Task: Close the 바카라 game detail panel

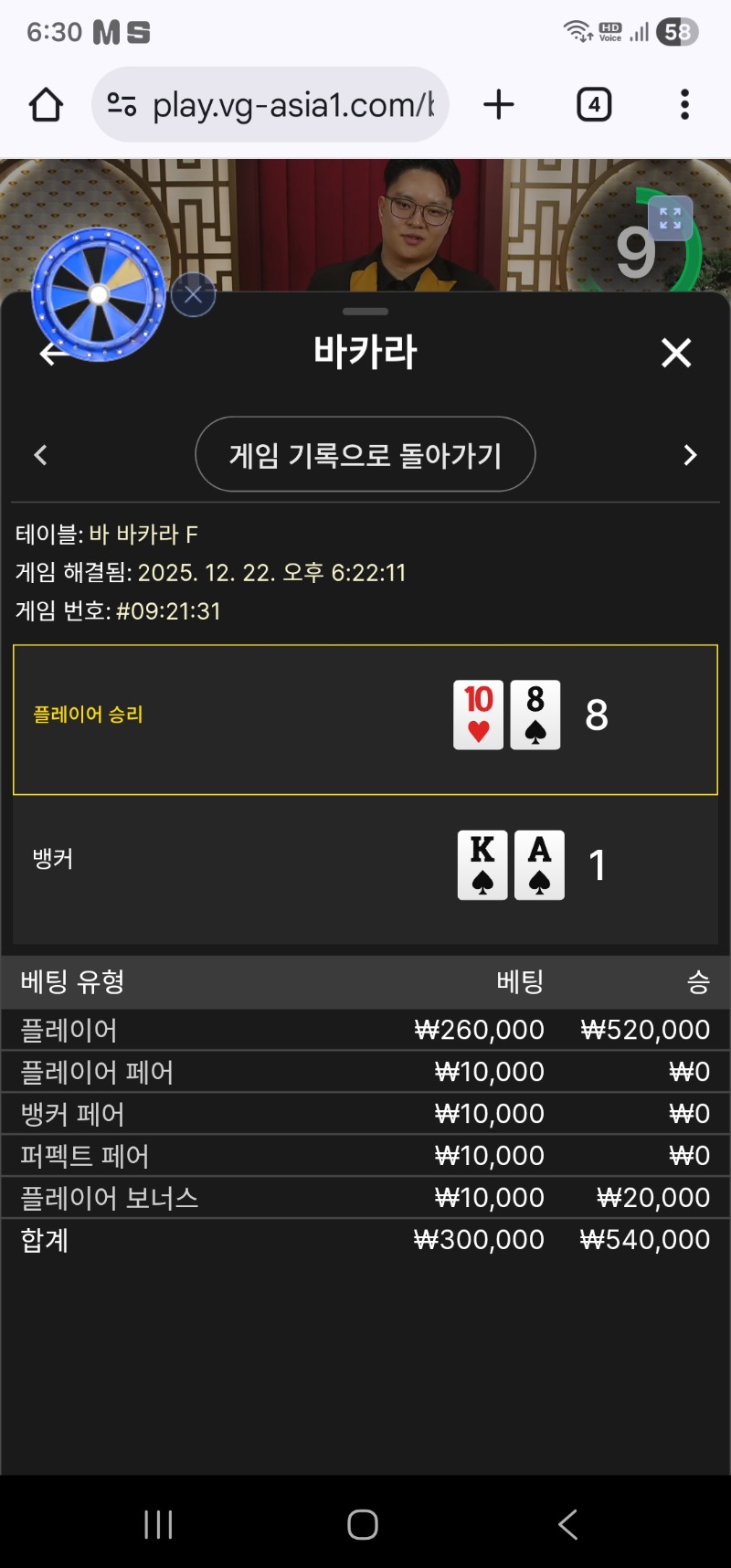Action: (676, 353)
